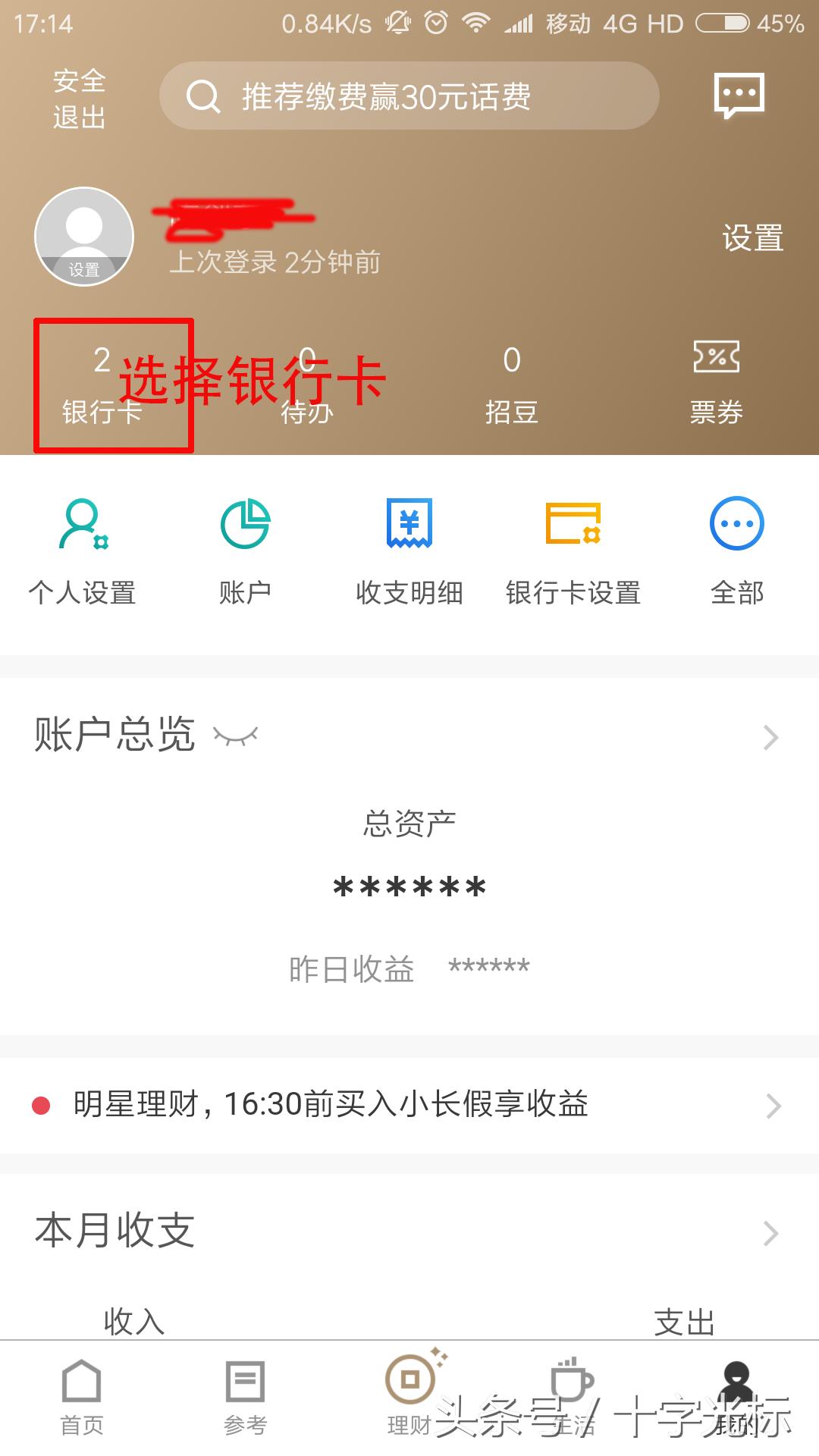Viewport: 819px width, 1456px height.
Task: Click the 招豆 points counter showing 0
Action: (510, 383)
